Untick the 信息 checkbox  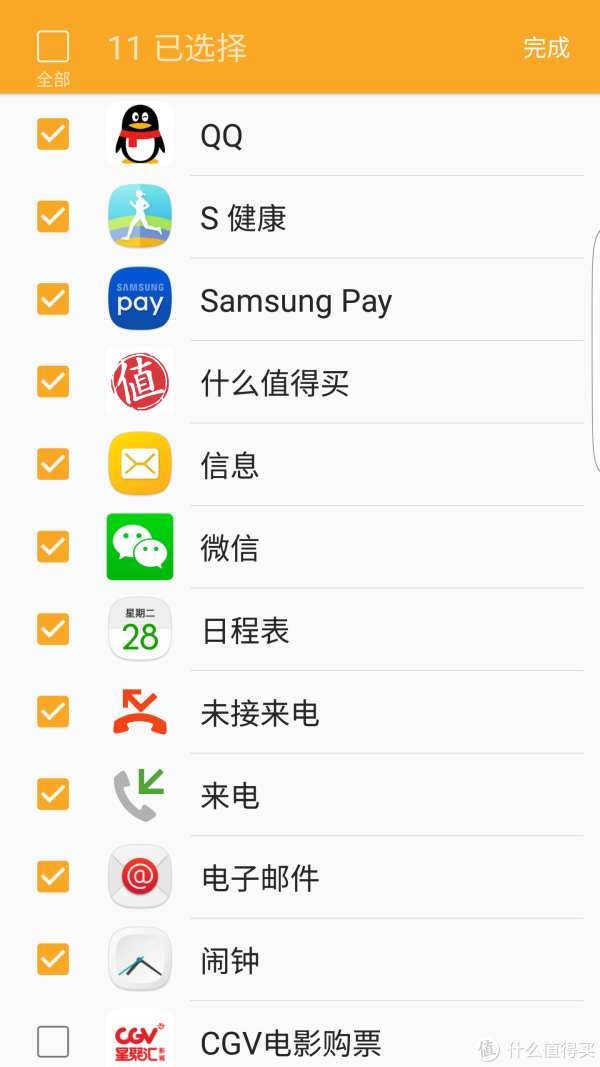53,463
